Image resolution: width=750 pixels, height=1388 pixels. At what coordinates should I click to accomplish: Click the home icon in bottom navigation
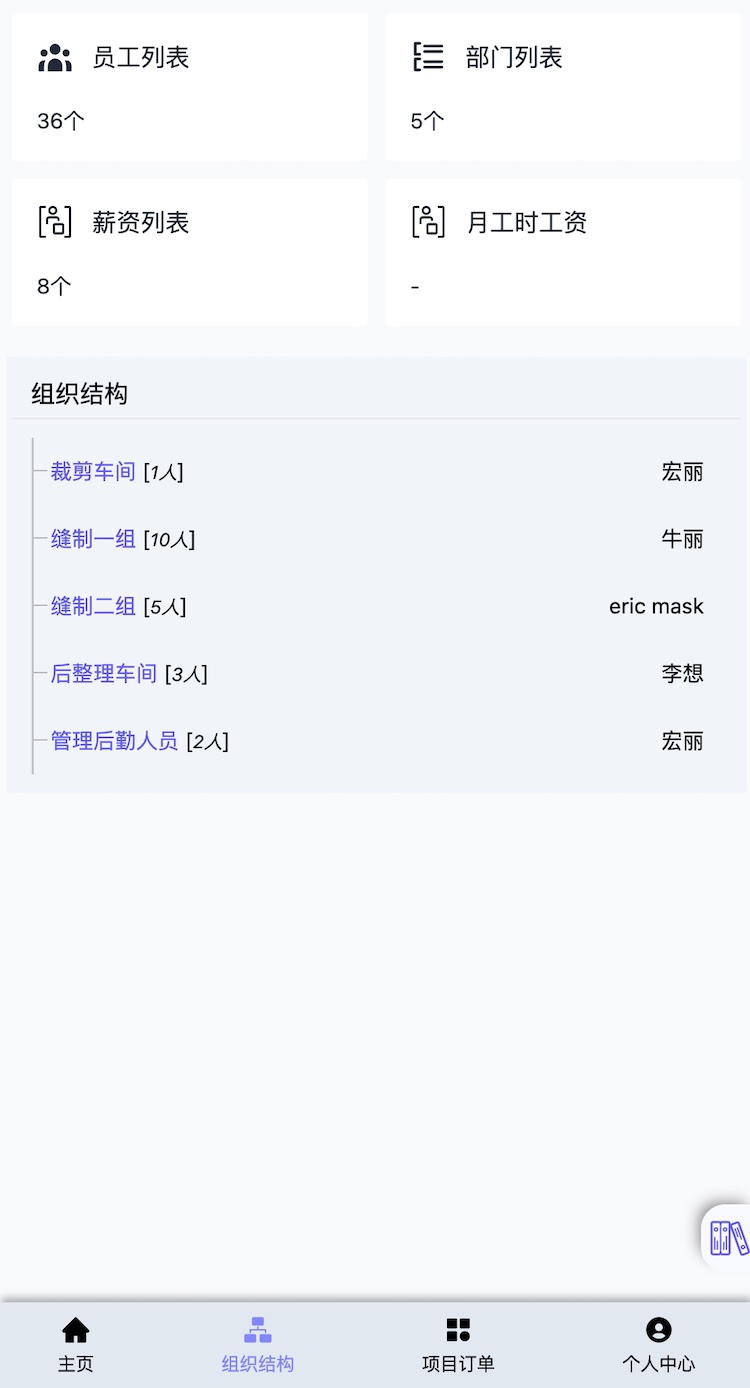pos(76,1330)
